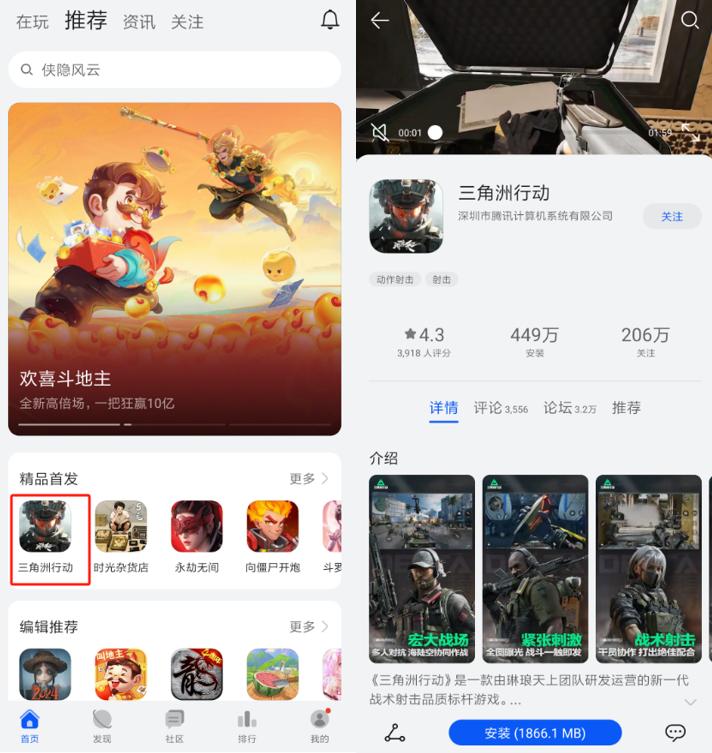Open the 我的 profile tab
This screenshot has height=753, width=712.
(x=319, y=725)
